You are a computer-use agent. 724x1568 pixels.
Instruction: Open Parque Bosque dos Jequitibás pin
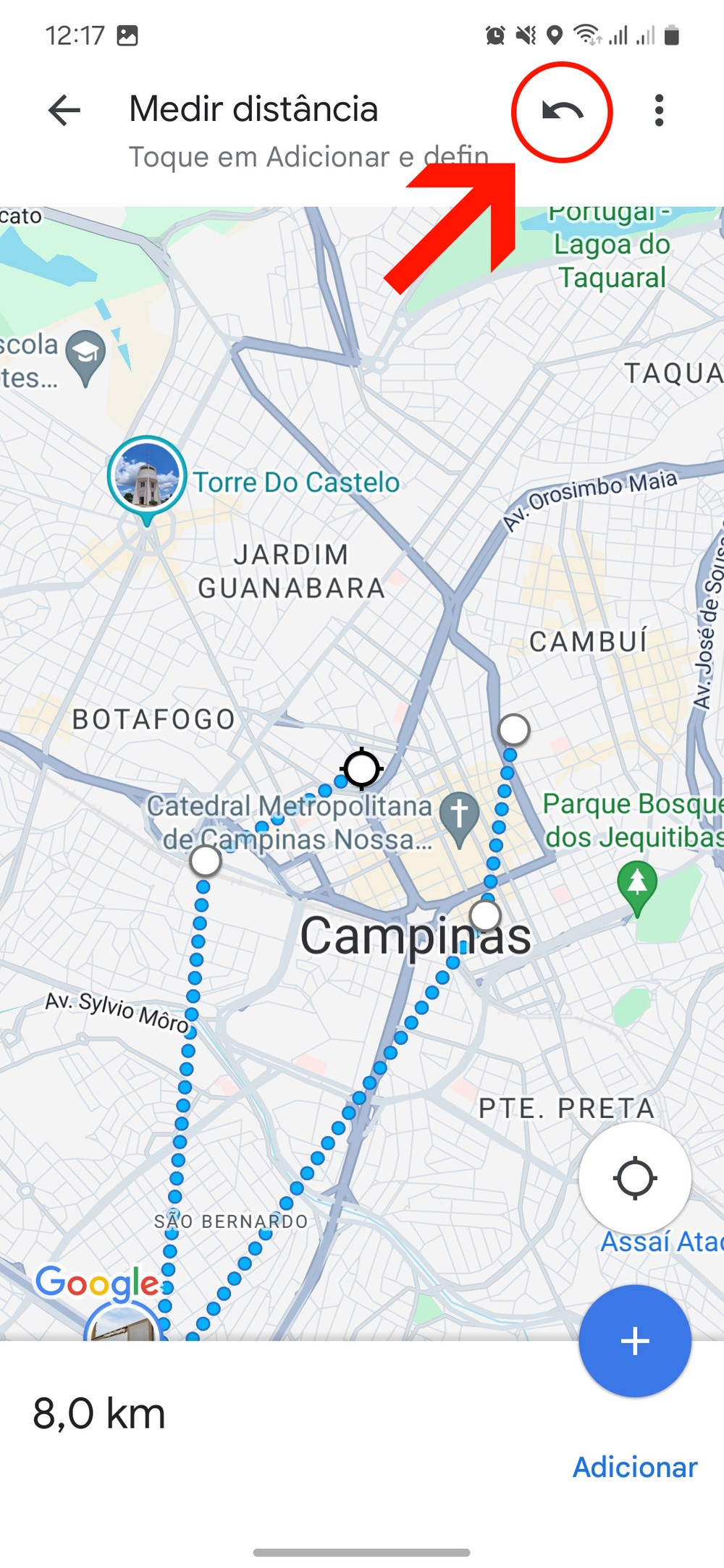[637, 885]
